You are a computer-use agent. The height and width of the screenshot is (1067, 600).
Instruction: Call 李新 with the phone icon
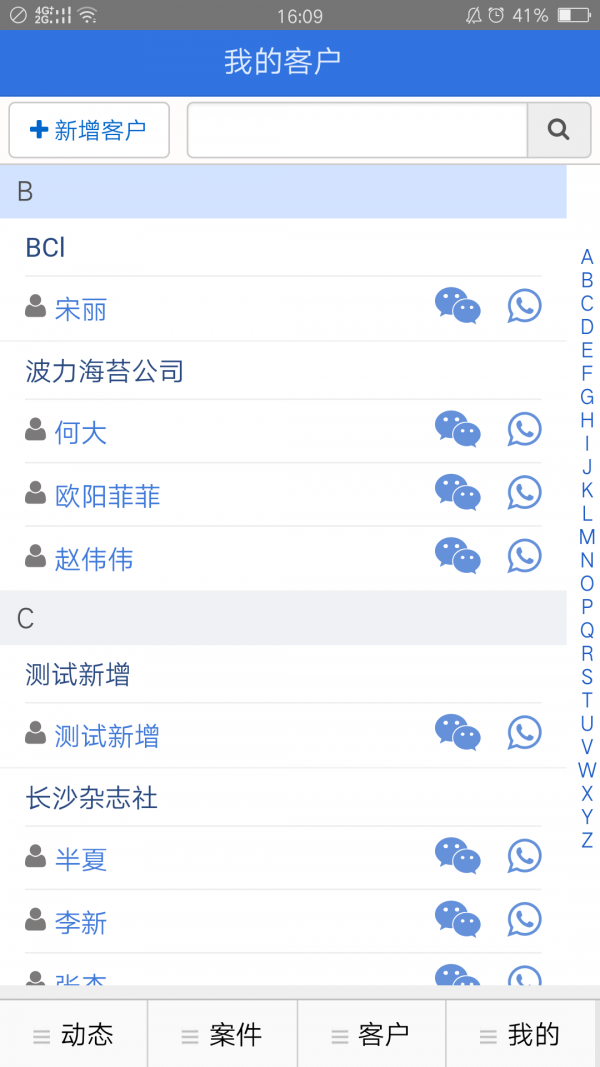point(524,919)
